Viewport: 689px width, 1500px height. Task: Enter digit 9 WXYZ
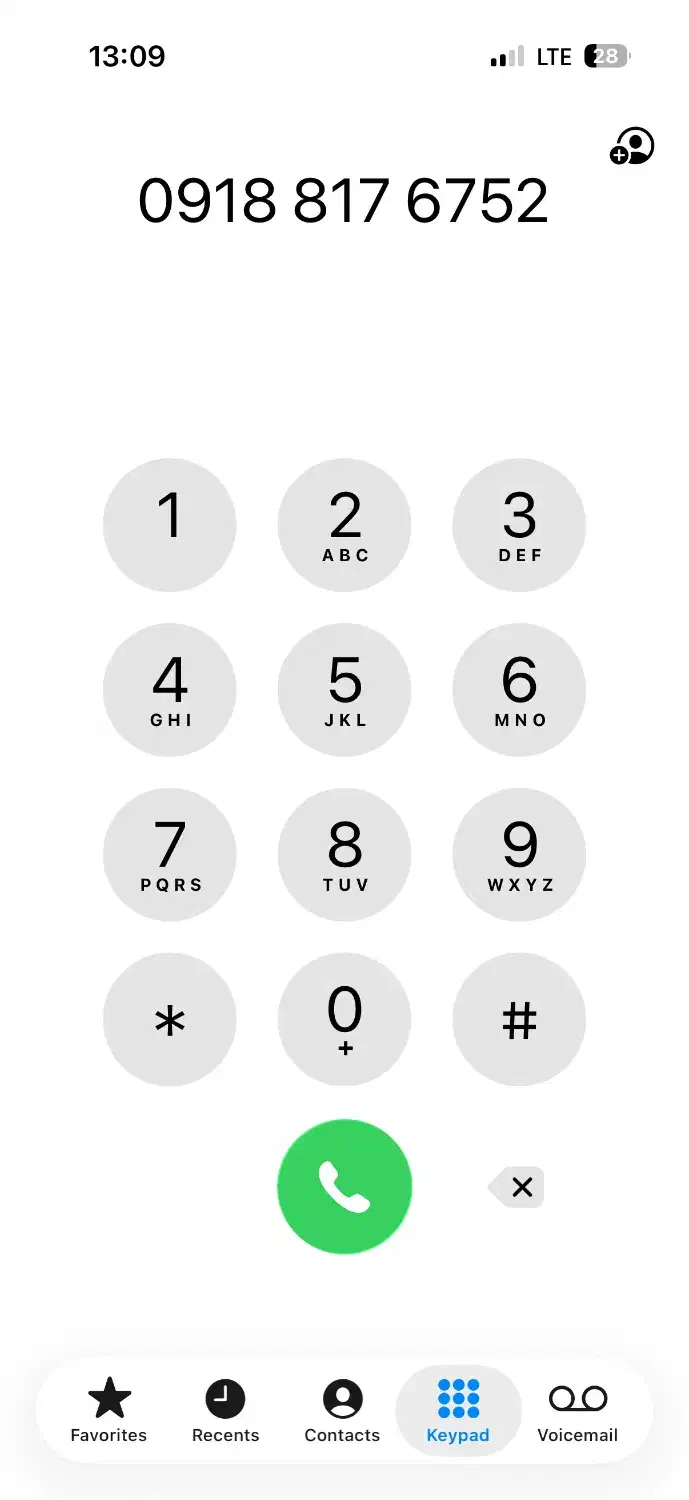pos(519,855)
